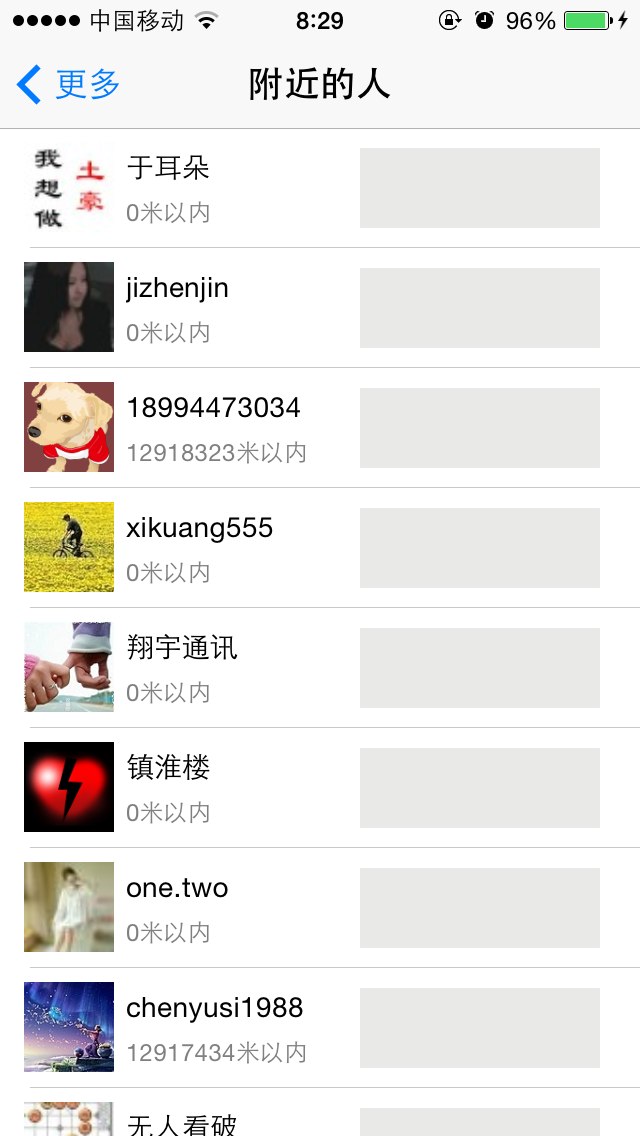
Task: Go back to 更多
Action: point(68,84)
